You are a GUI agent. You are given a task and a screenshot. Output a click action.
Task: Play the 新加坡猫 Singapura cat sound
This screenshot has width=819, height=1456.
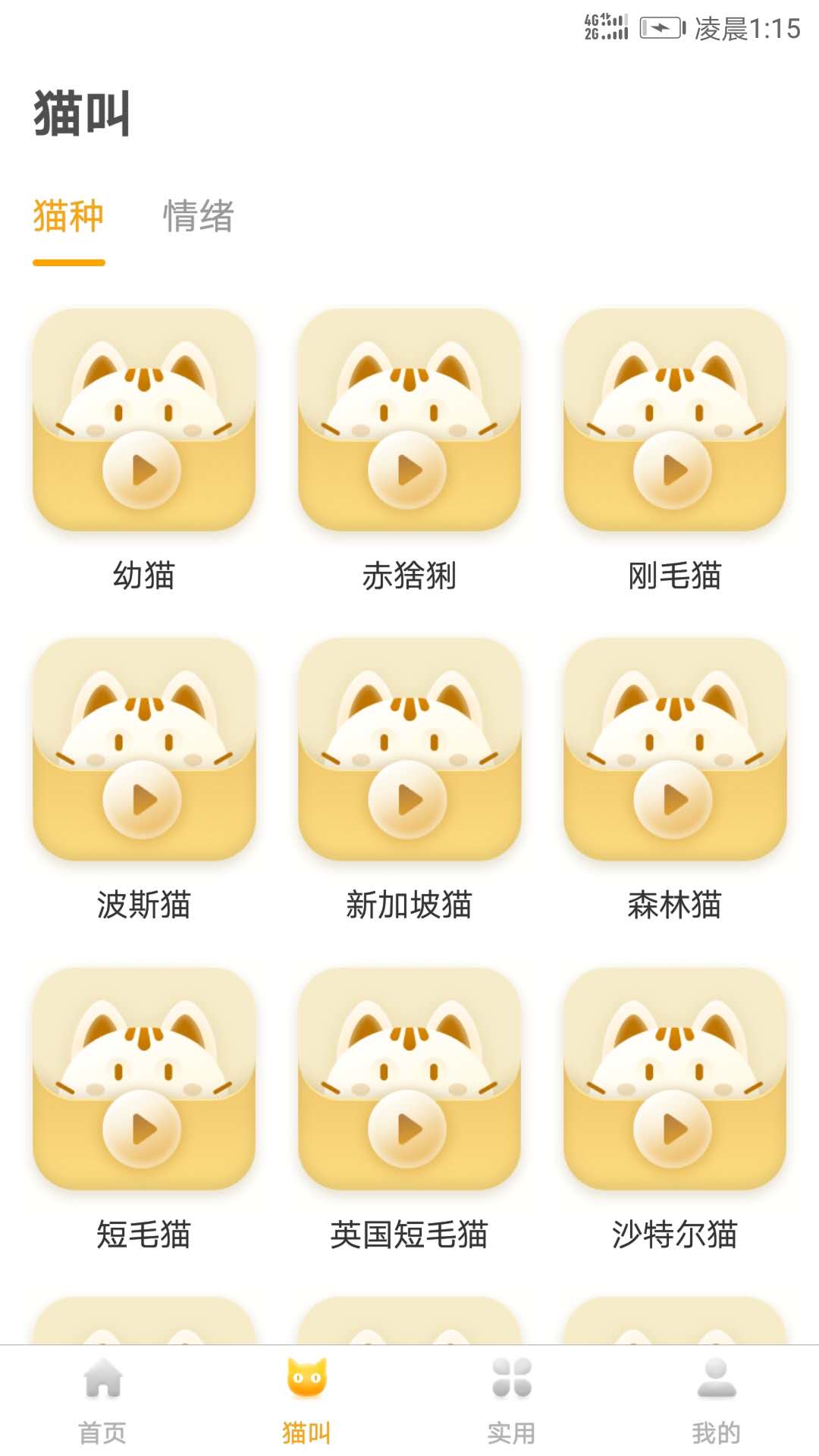[x=409, y=800]
